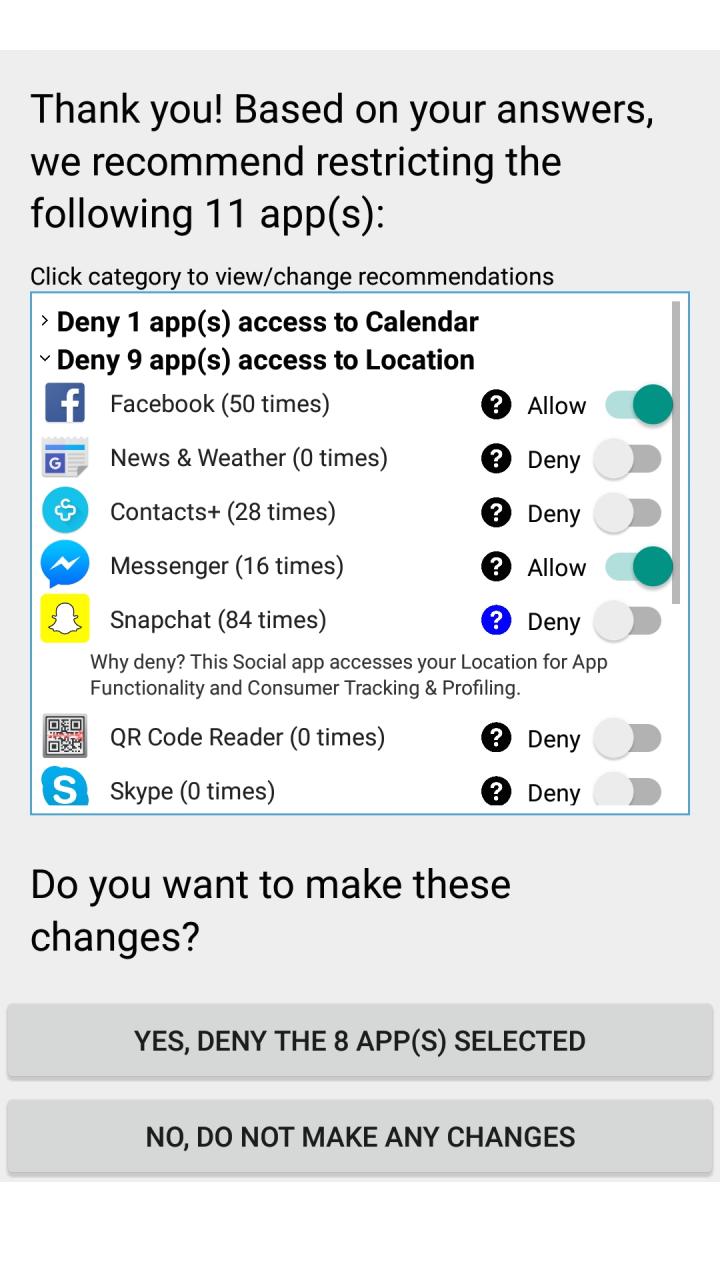Viewport: 720px width, 1280px height.
Task: Click the blue question mark beside Snapchat
Action: [x=495, y=620]
